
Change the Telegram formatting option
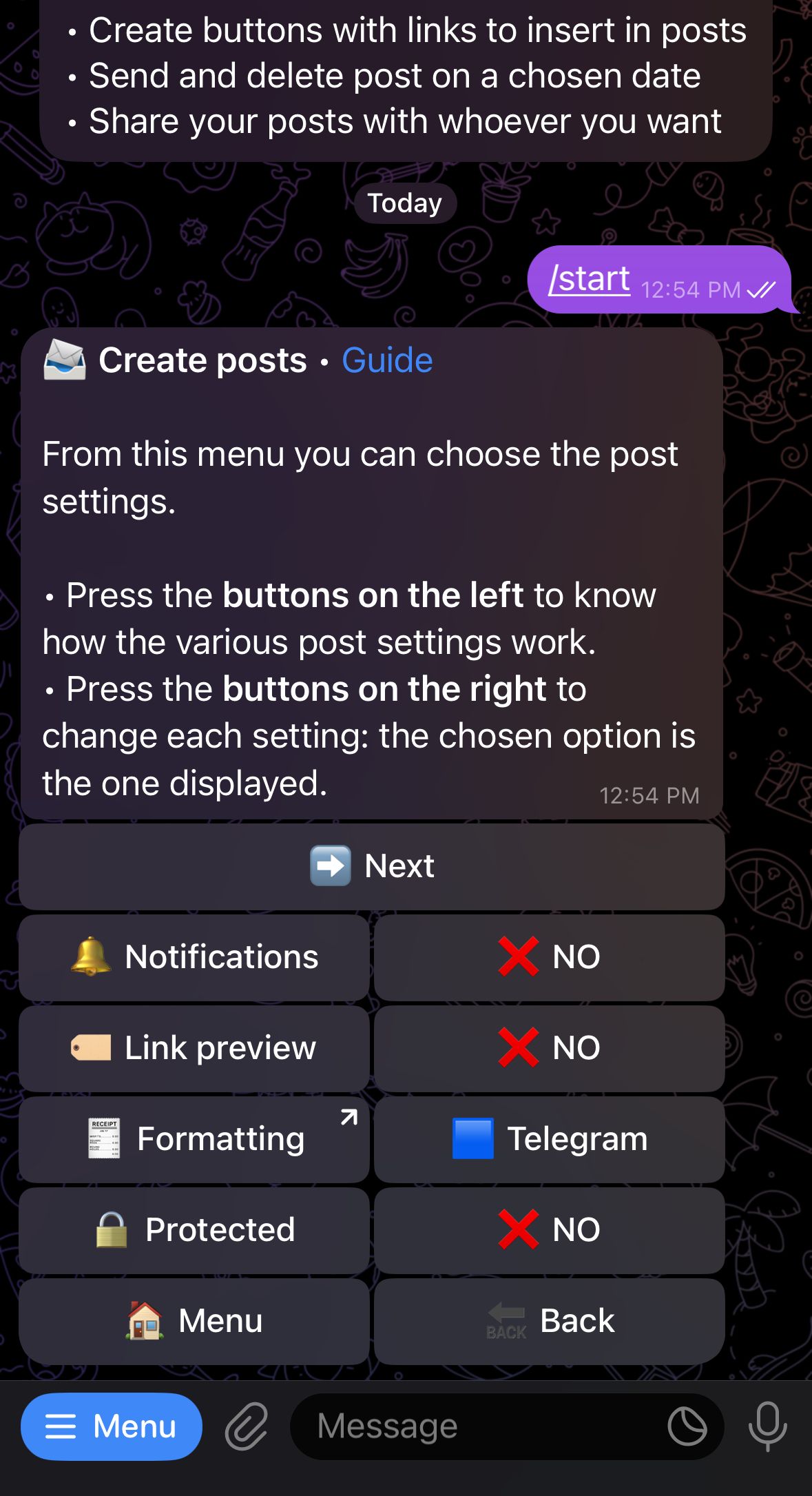(549, 1138)
